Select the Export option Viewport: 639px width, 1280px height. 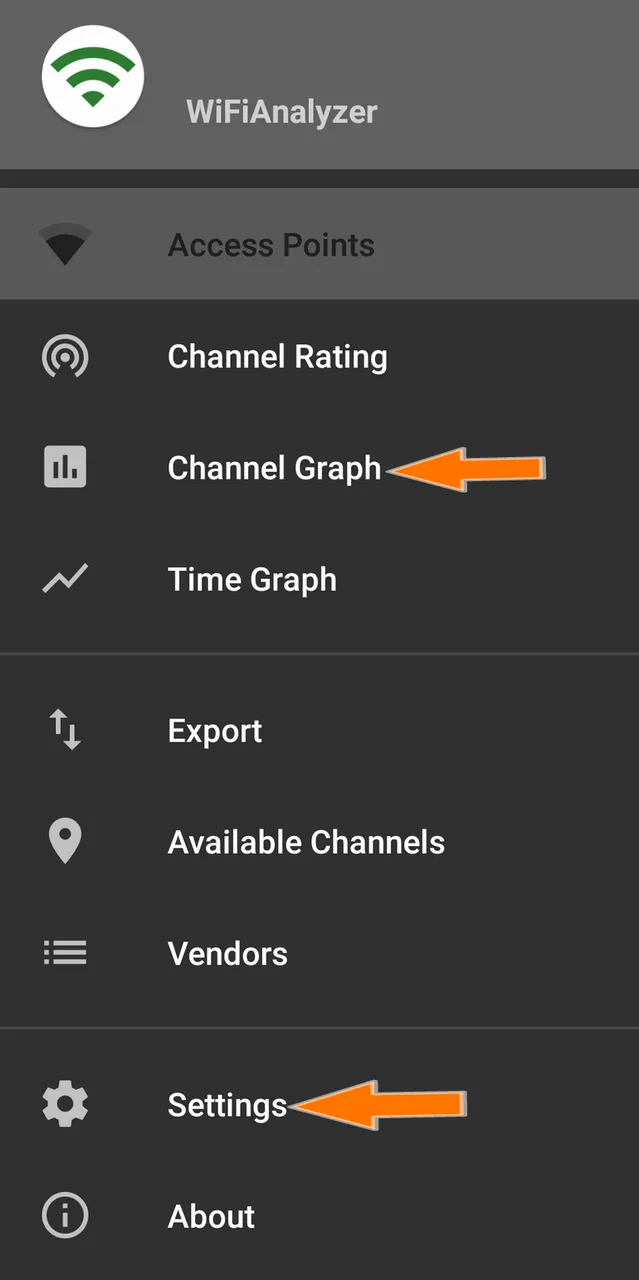click(319, 731)
